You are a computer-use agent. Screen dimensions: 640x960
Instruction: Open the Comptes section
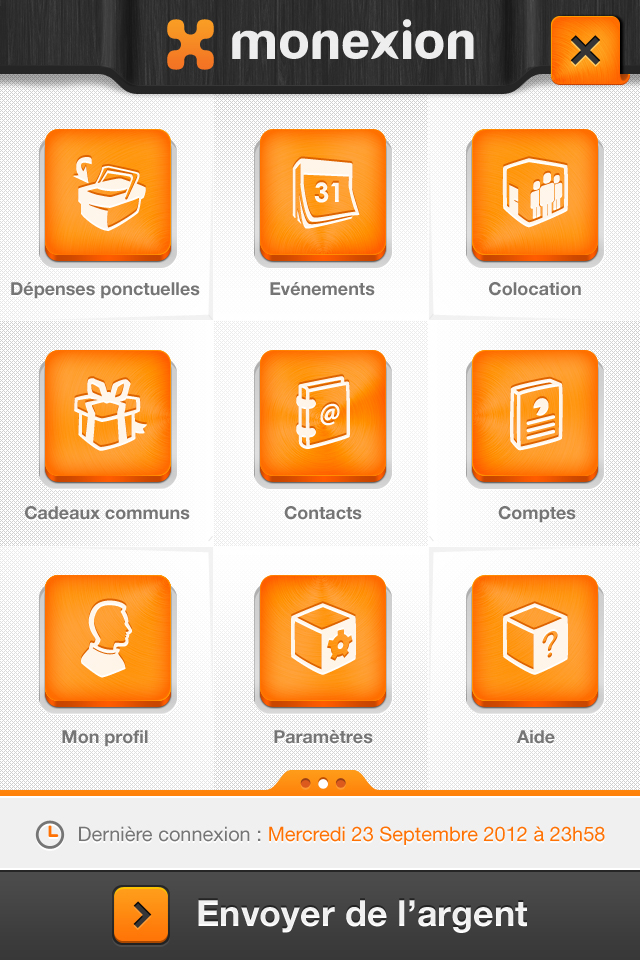coord(535,418)
